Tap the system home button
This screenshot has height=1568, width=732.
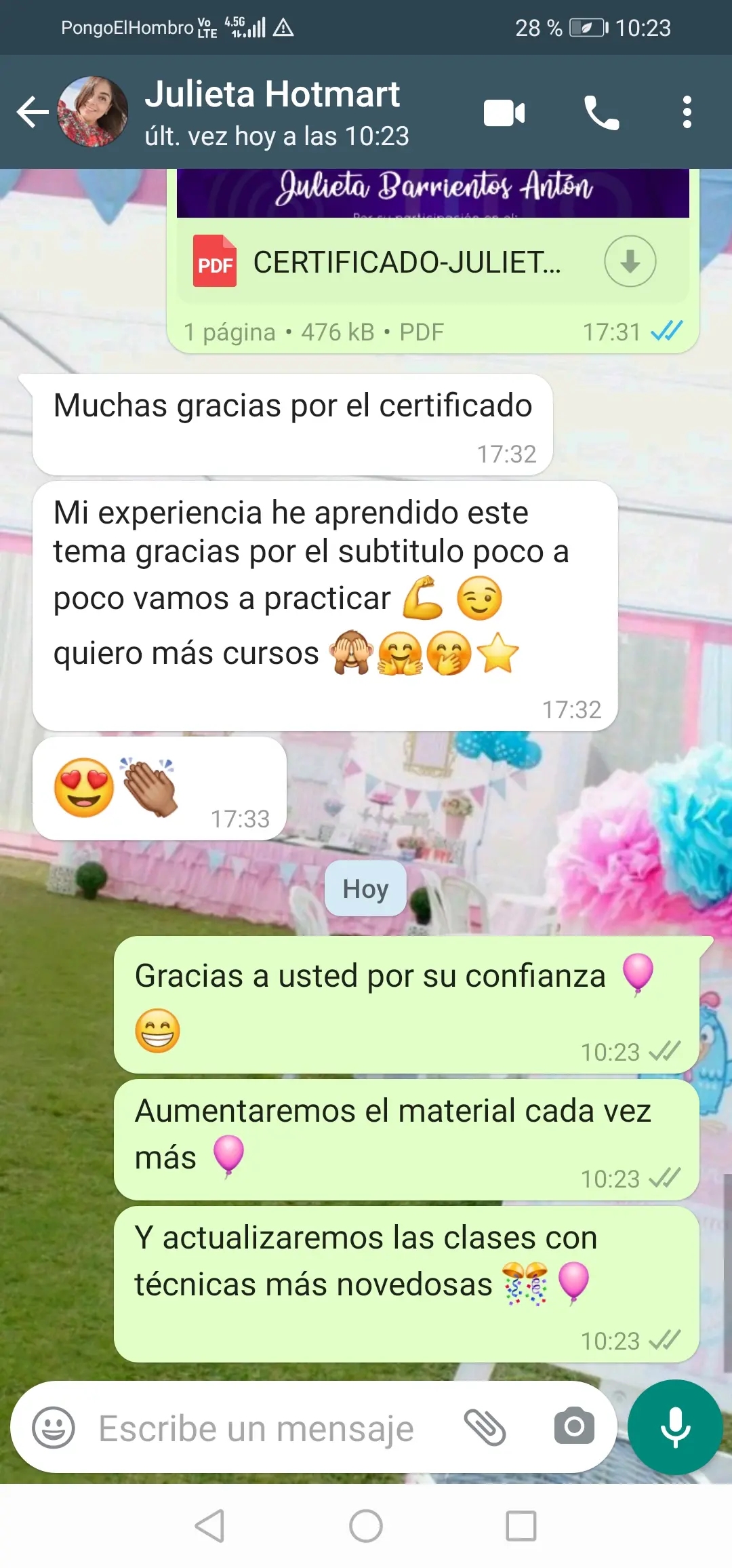coord(366,1527)
